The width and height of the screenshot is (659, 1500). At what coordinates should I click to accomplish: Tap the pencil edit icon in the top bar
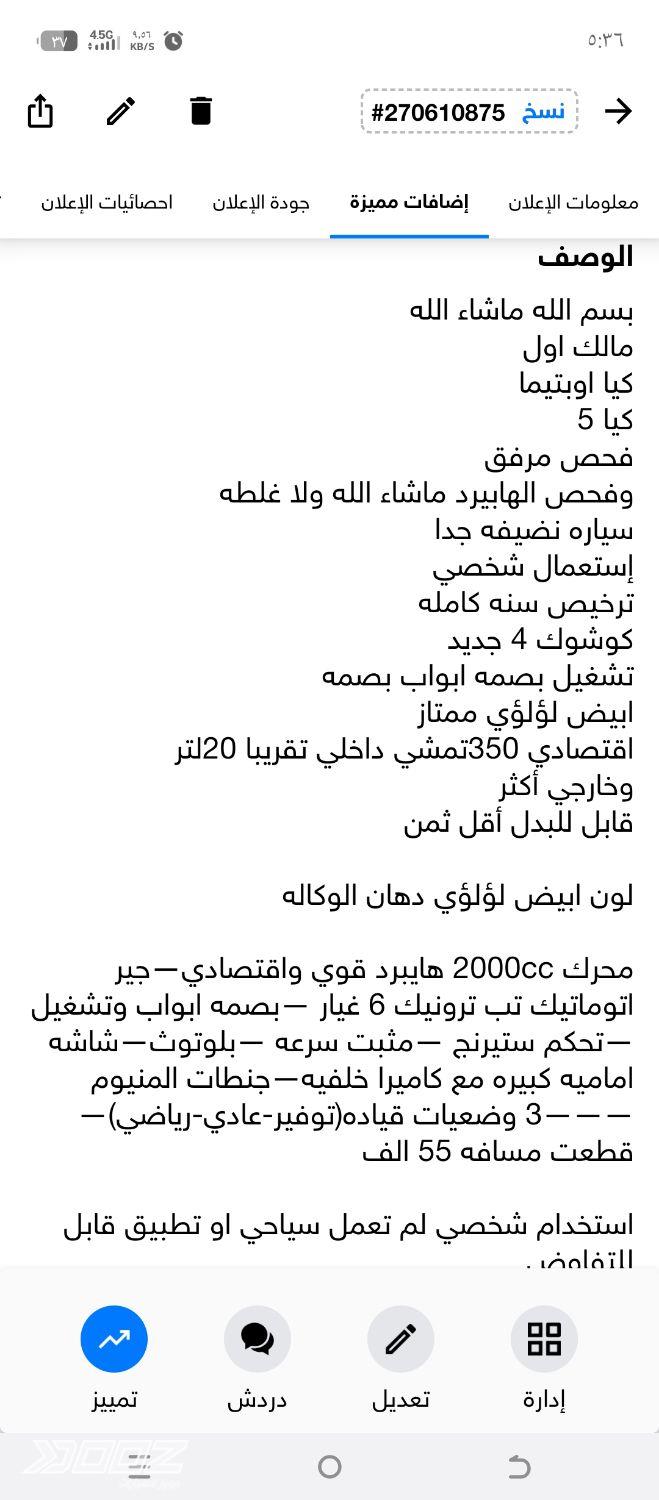tap(121, 111)
